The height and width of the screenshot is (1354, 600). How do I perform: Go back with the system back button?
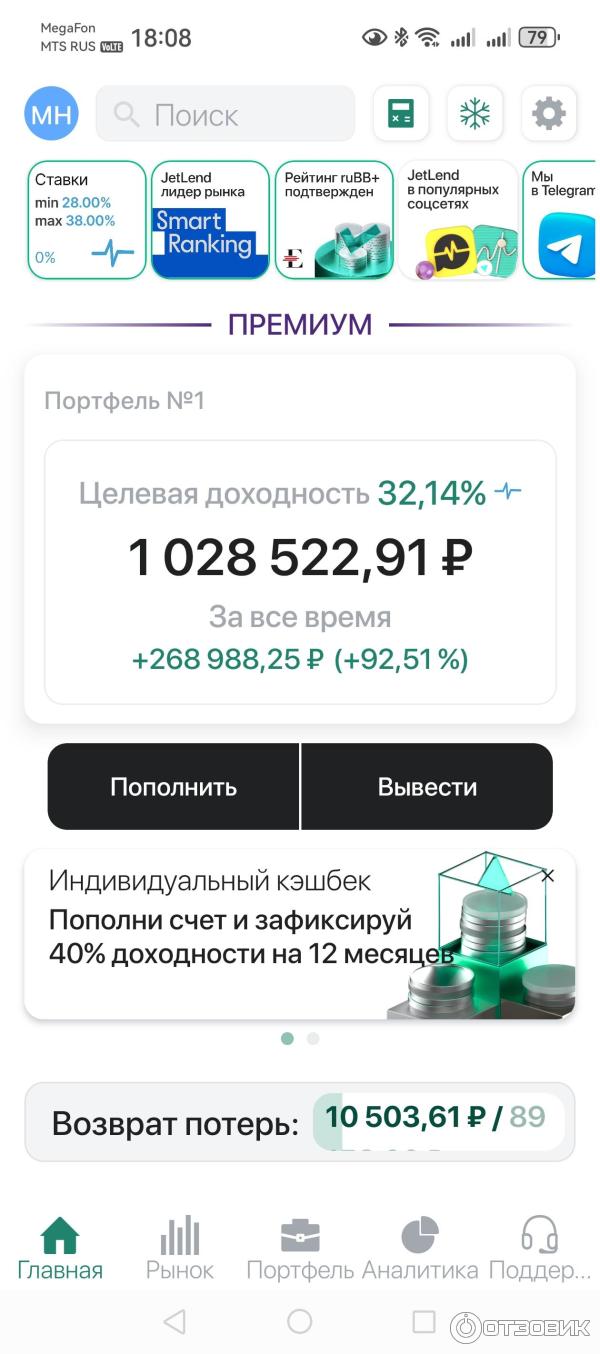(174, 1322)
